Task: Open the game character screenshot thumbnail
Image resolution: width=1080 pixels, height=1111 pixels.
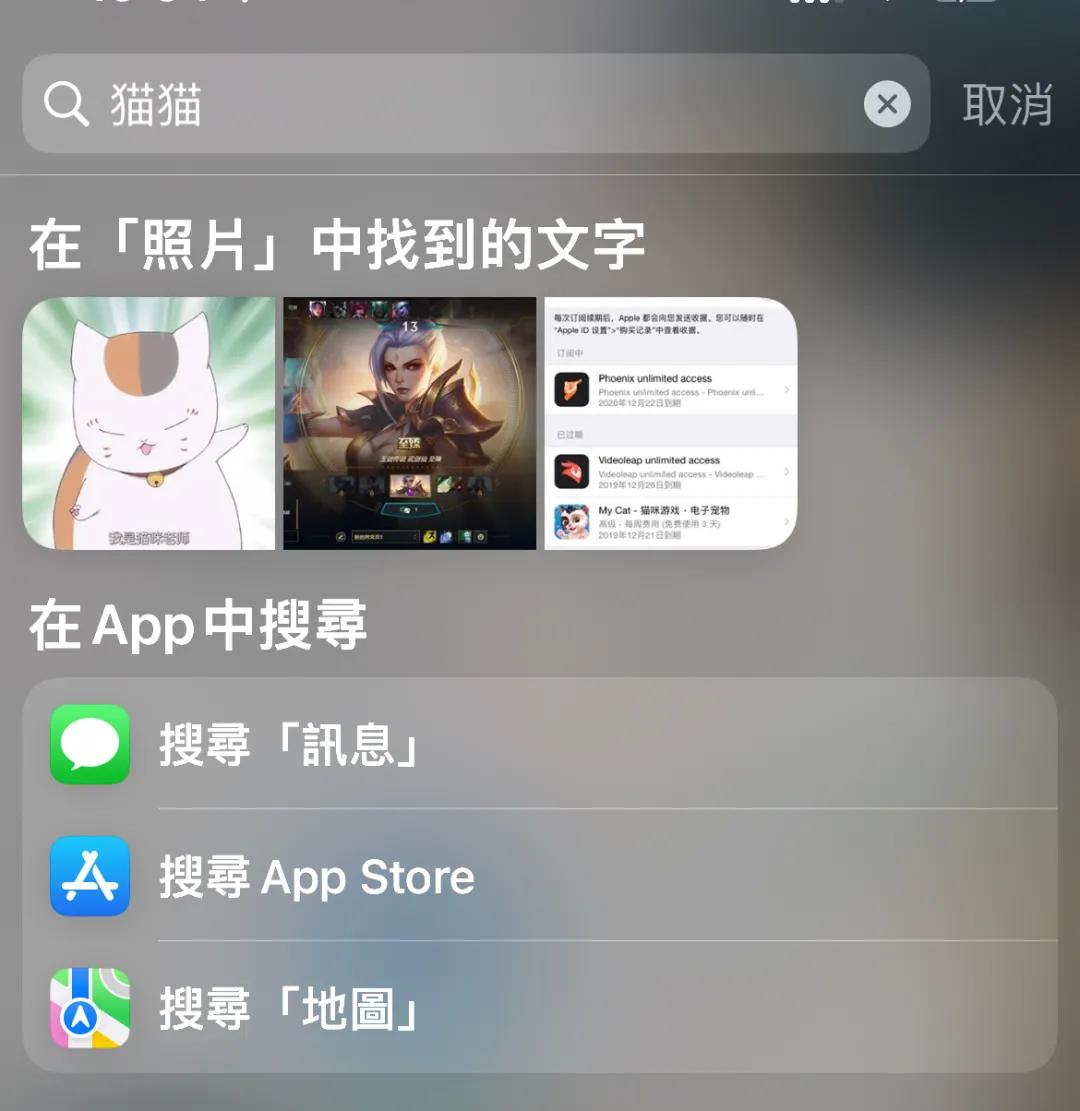Action: click(408, 423)
